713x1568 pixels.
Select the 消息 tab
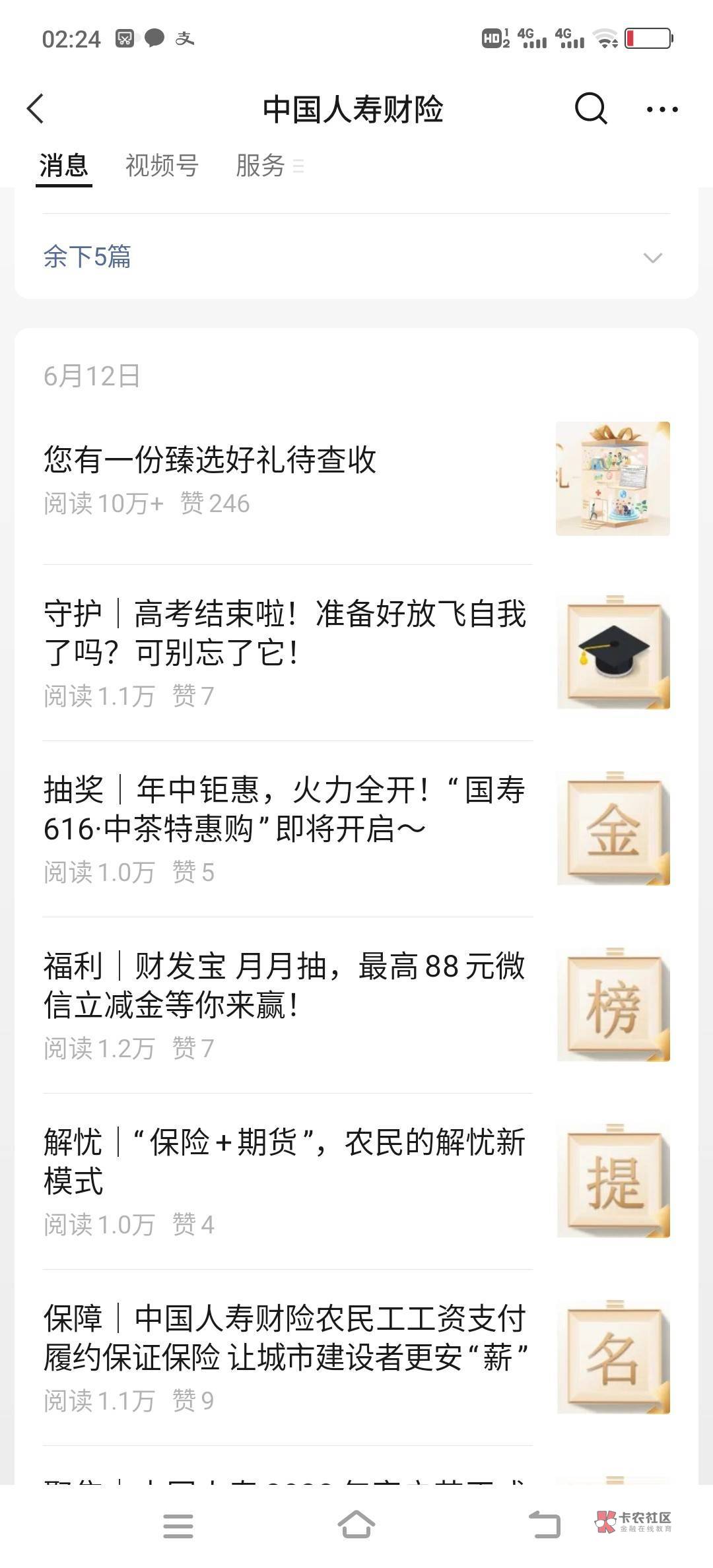(63, 166)
